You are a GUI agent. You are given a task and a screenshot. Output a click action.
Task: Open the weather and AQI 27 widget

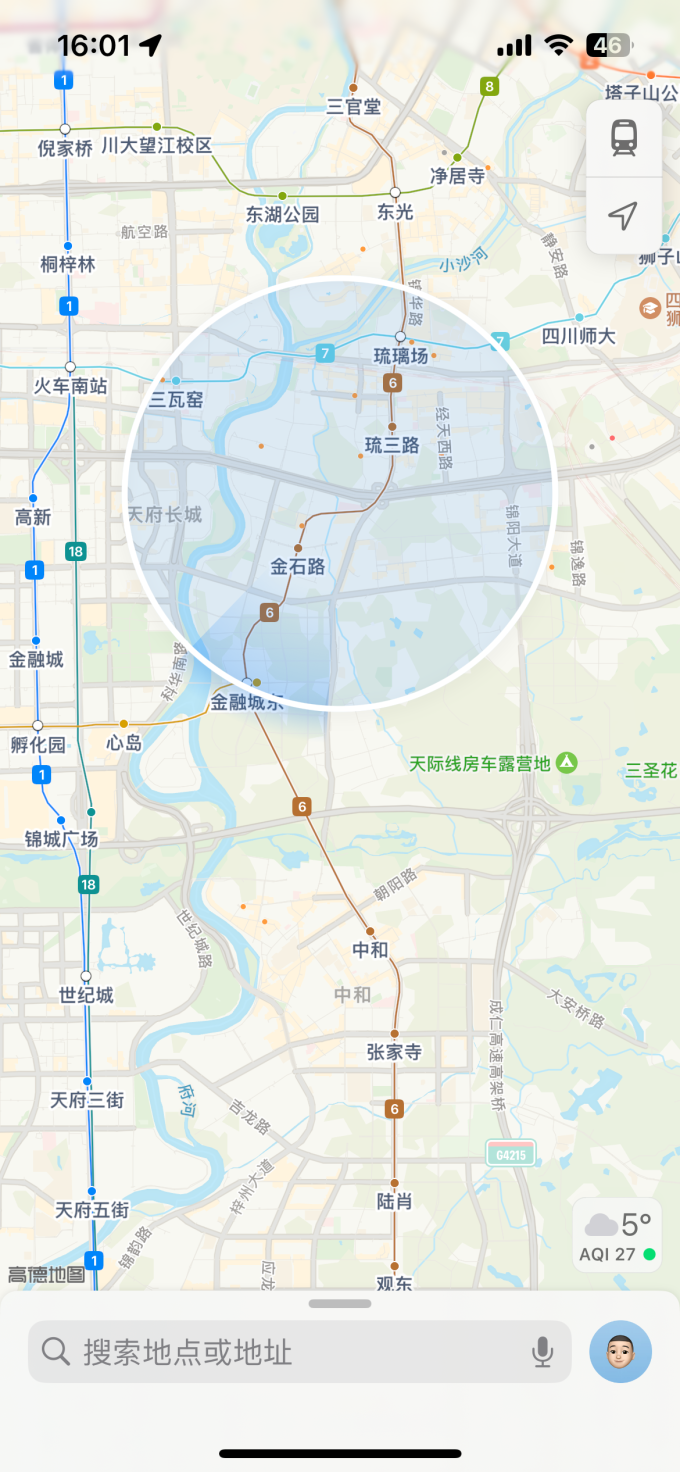click(x=617, y=1235)
